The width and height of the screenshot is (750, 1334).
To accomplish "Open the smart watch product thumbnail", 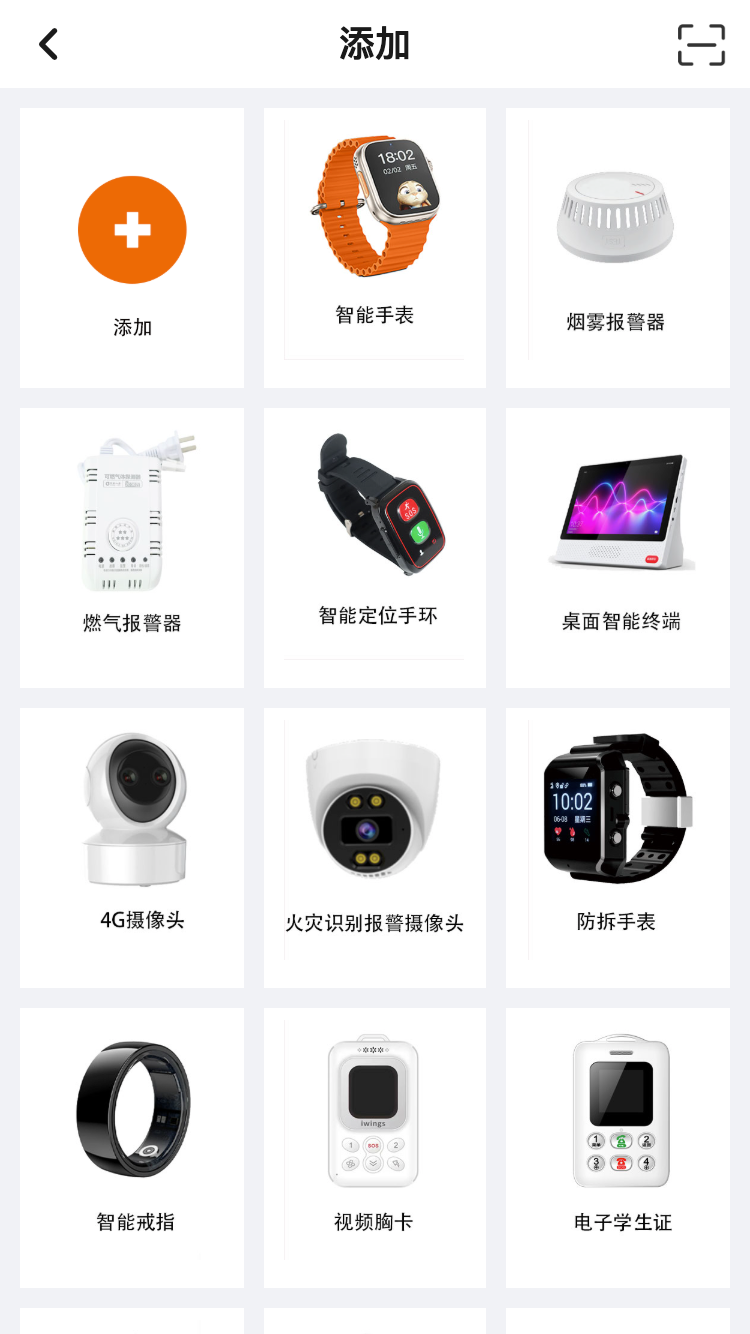I will (x=374, y=205).
